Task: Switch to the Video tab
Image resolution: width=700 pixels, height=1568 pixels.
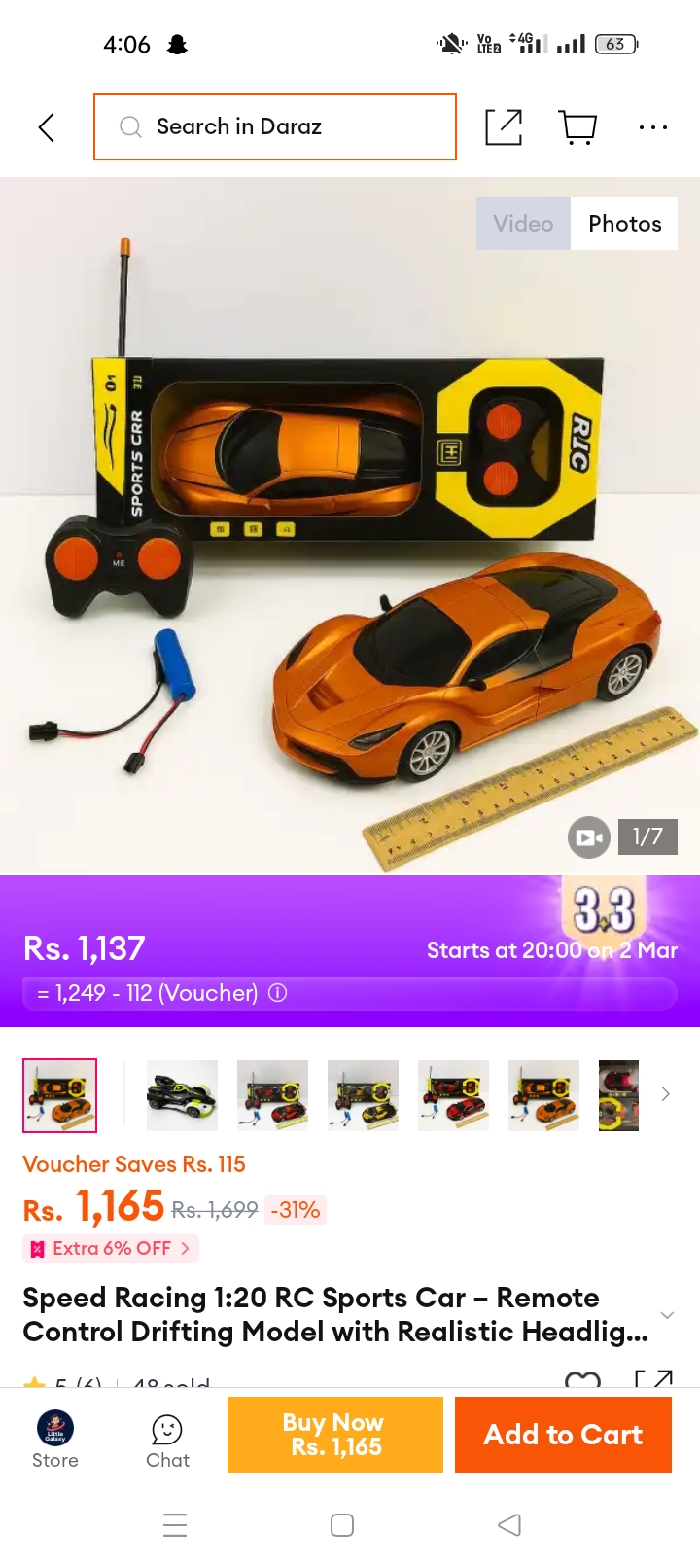Action: point(523,224)
